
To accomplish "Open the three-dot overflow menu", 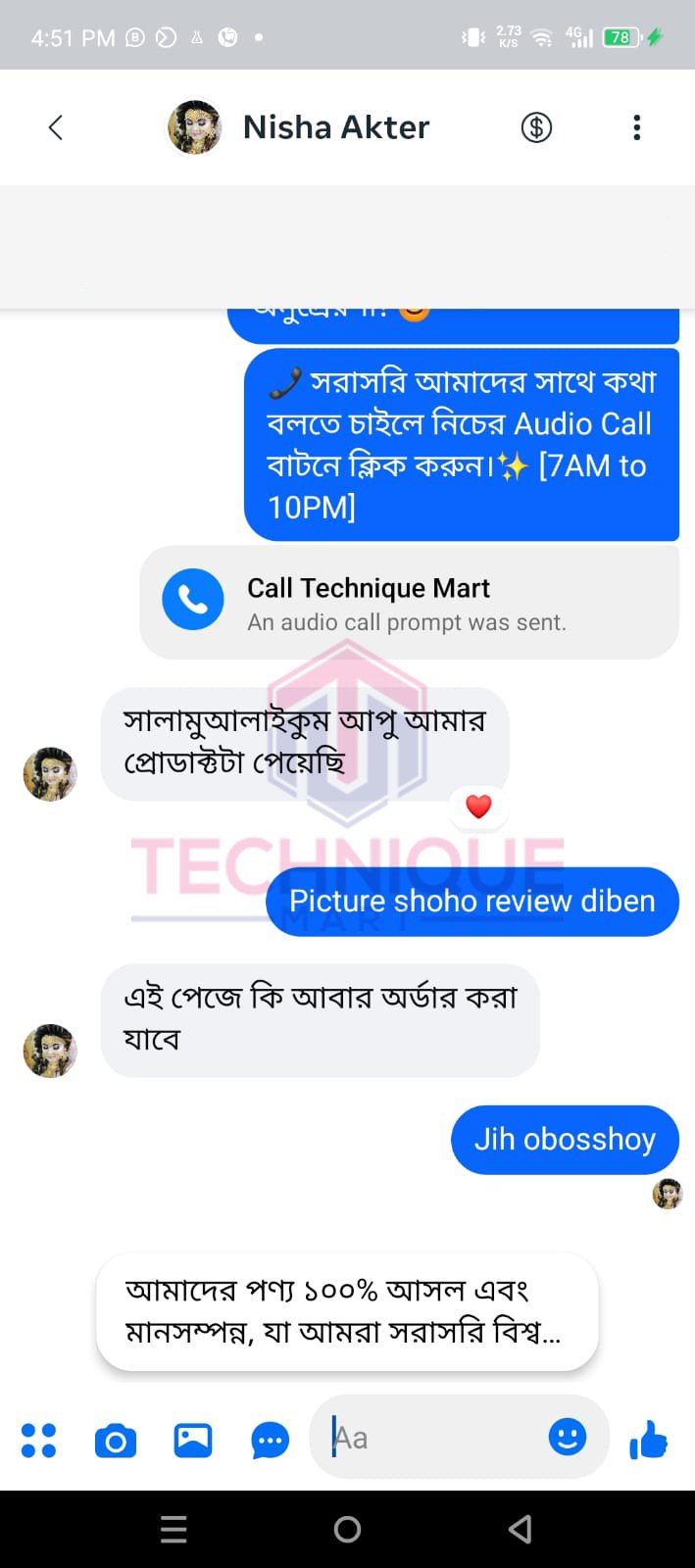I will click(x=637, y=127).
